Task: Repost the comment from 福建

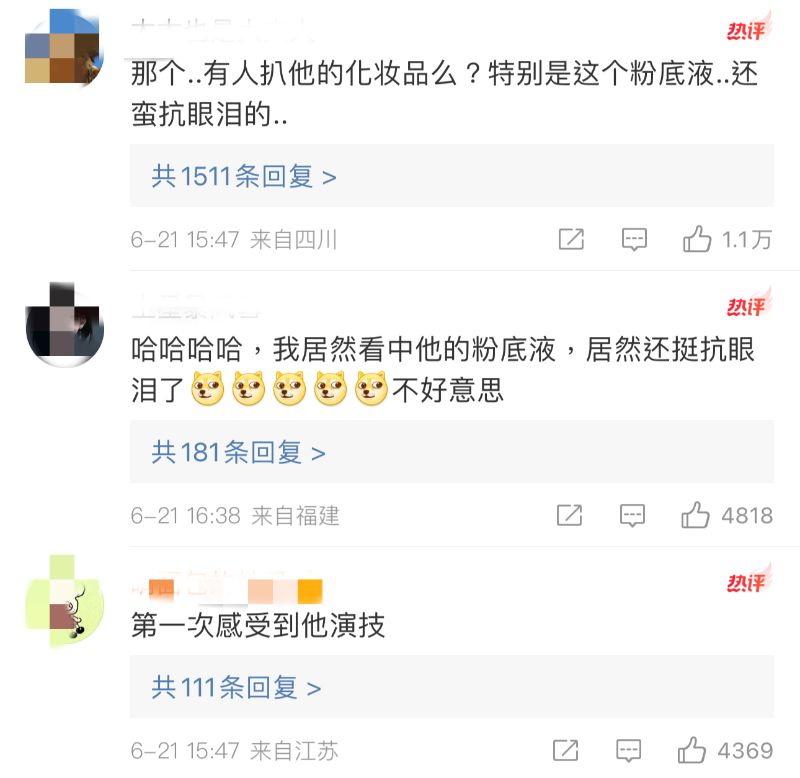Action: 569,516
